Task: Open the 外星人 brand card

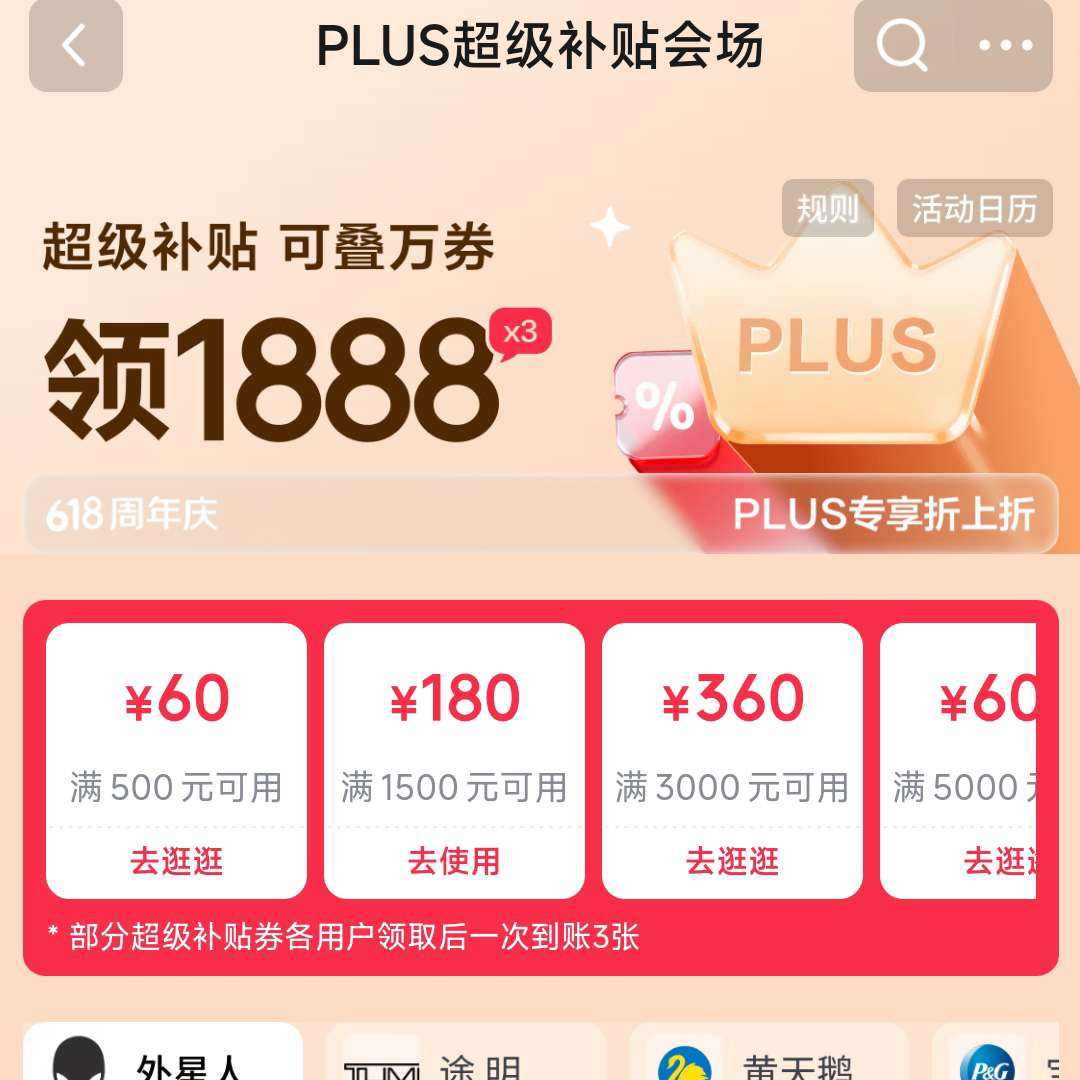Action: (163, 1051)
